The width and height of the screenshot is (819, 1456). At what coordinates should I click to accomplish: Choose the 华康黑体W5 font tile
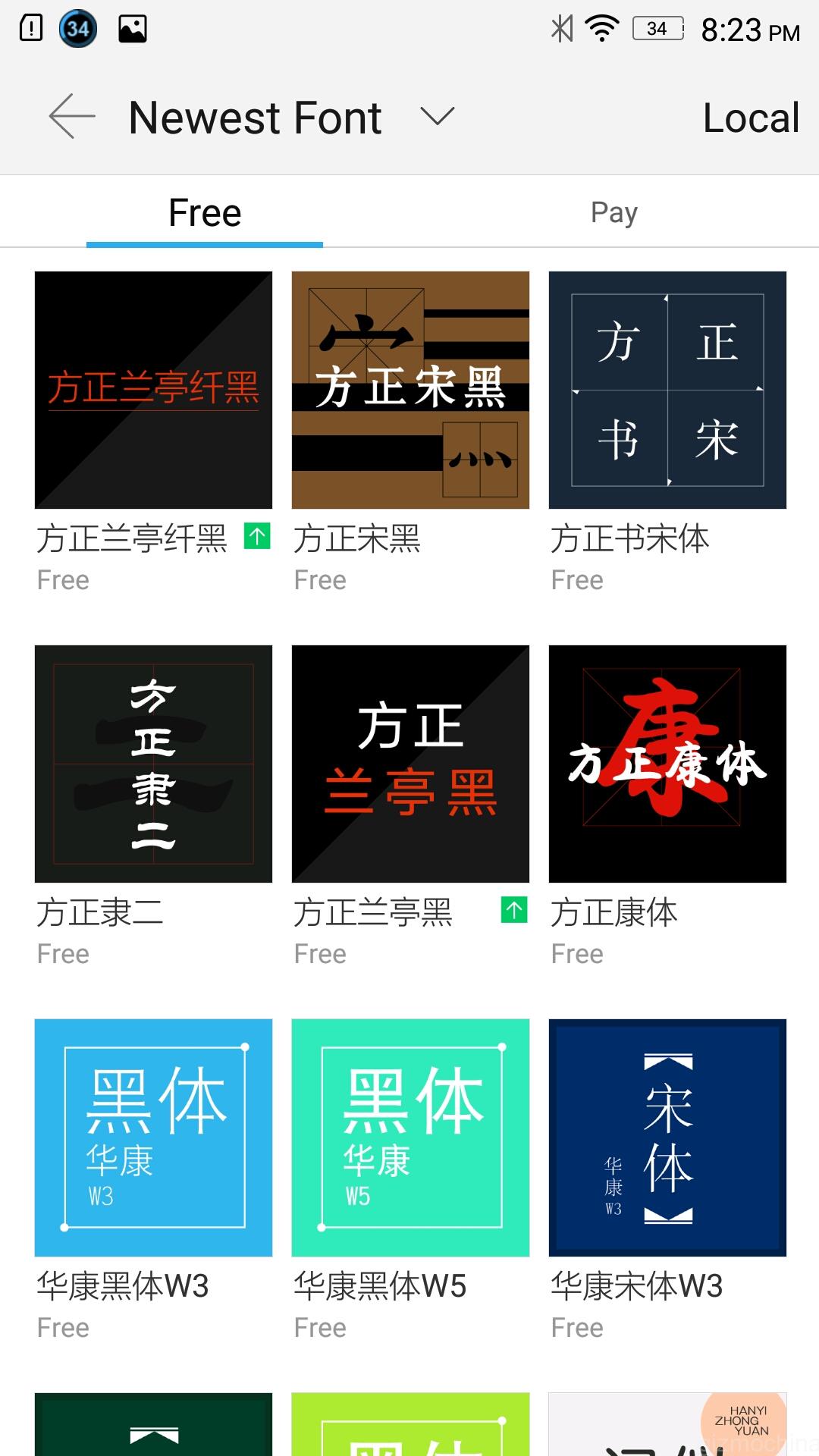point(410,1137)
